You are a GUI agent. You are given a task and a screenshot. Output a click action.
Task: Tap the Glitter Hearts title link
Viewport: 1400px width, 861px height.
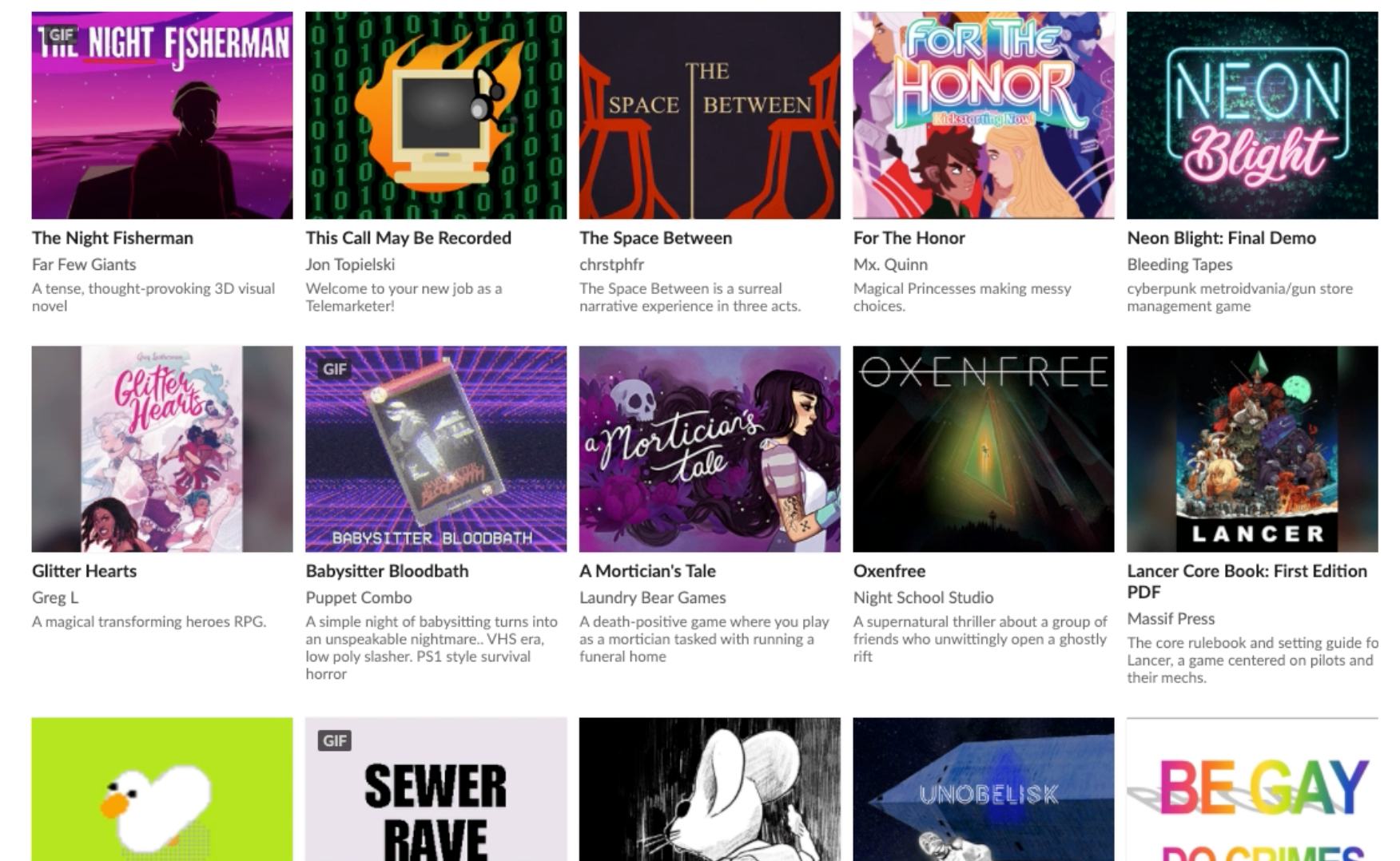pyautogui.click(x=84, y=571)
